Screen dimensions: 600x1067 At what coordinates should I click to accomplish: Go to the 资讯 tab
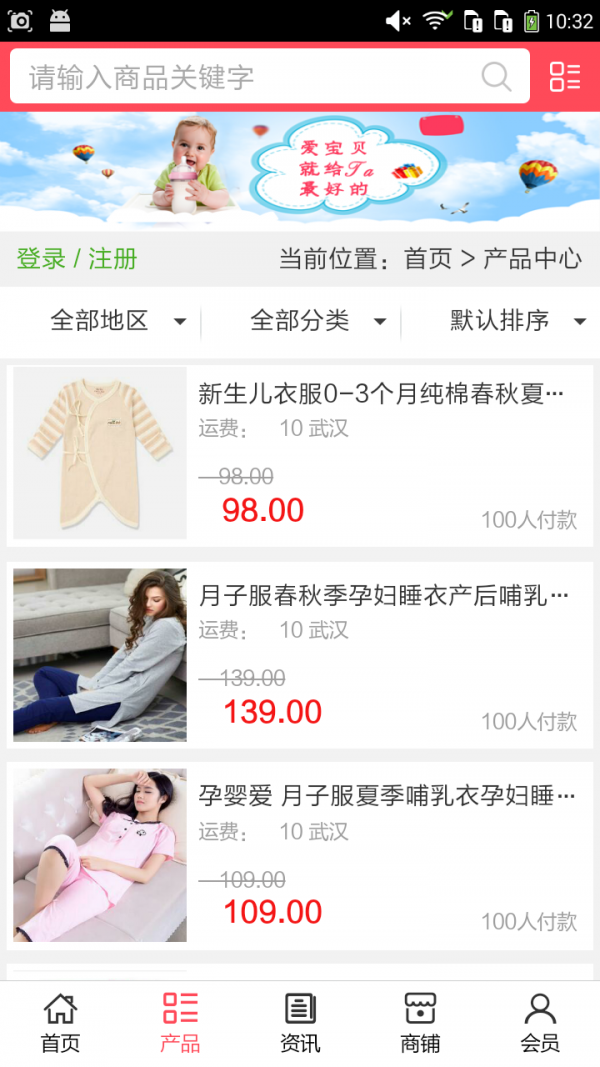pos(300,1022)
